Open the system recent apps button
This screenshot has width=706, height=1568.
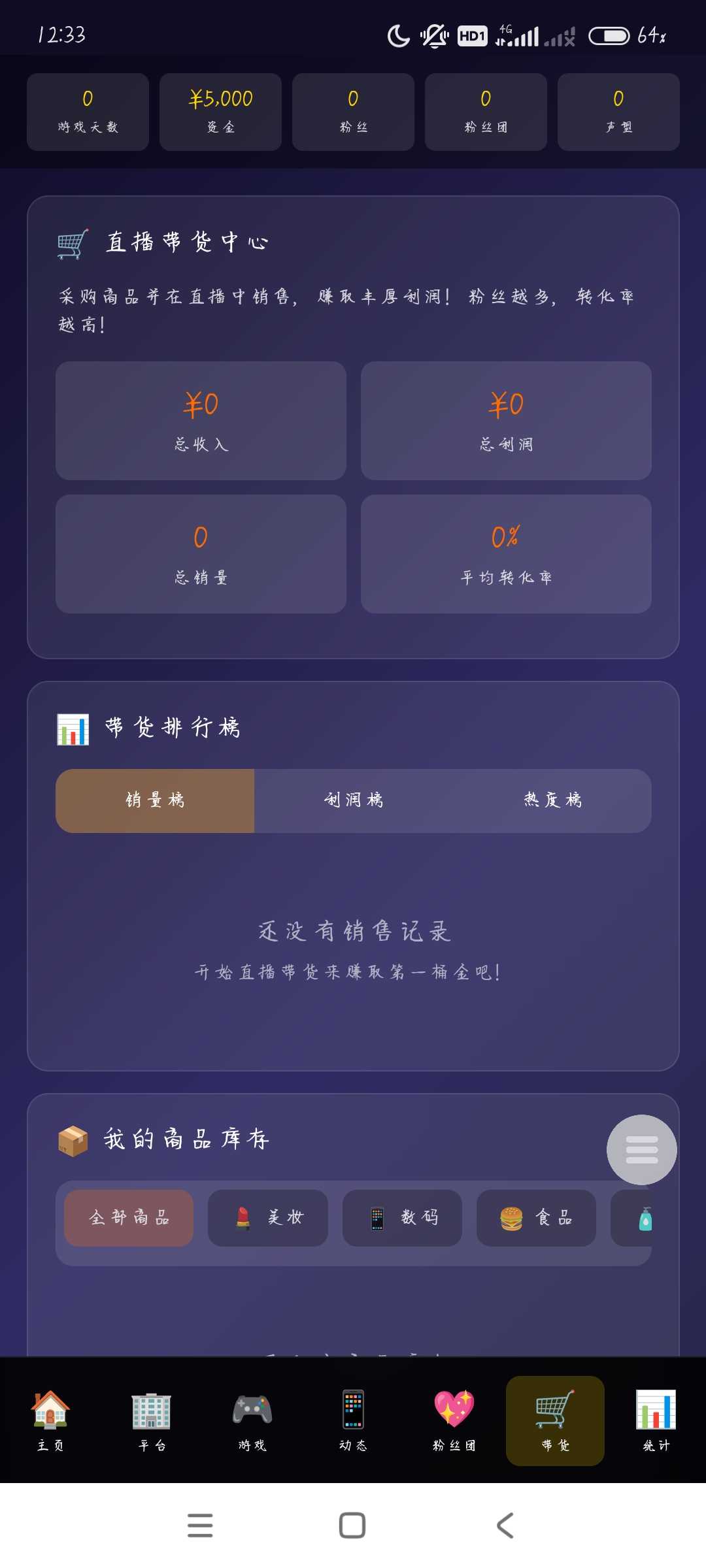200,1526
